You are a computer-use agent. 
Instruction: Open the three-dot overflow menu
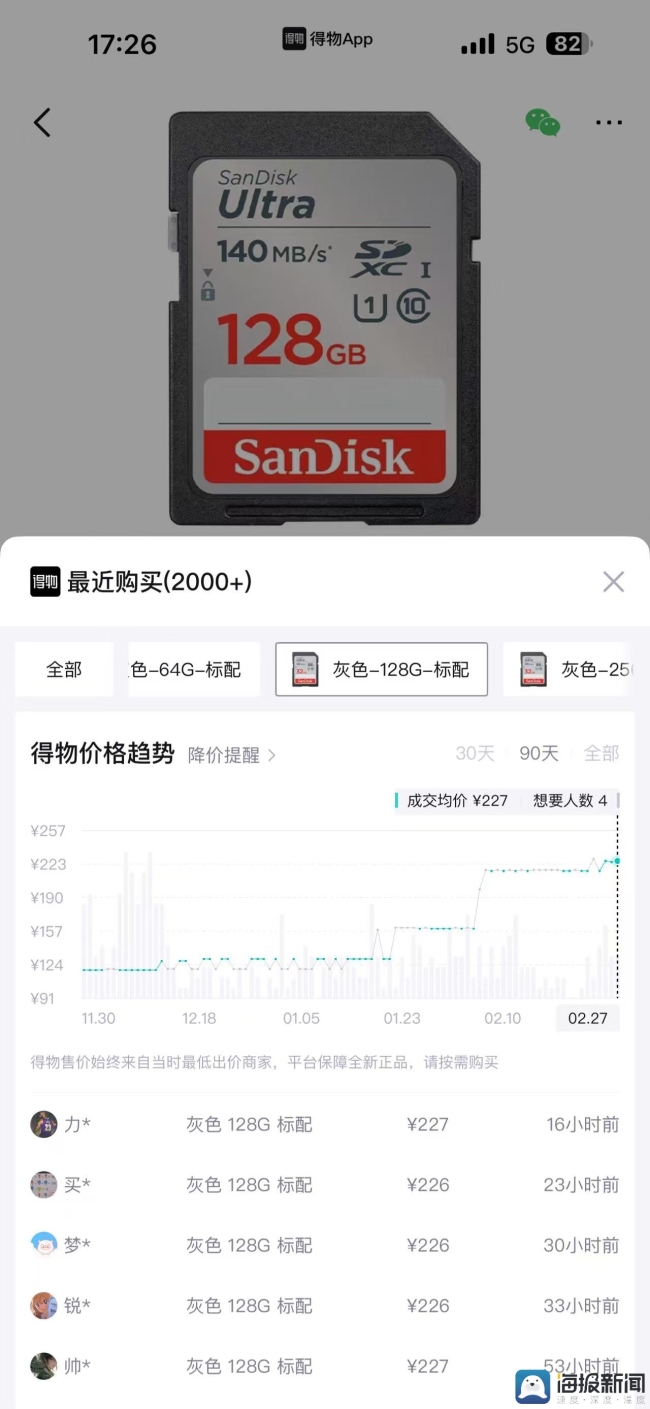[609, 123]
